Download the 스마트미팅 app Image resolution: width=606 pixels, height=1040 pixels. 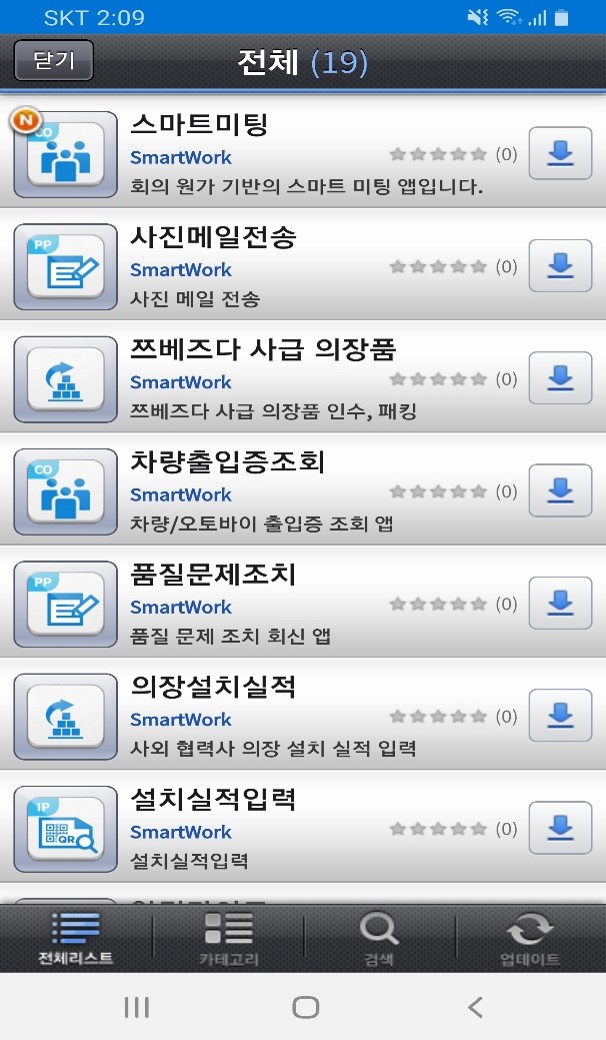click(560, 153)
